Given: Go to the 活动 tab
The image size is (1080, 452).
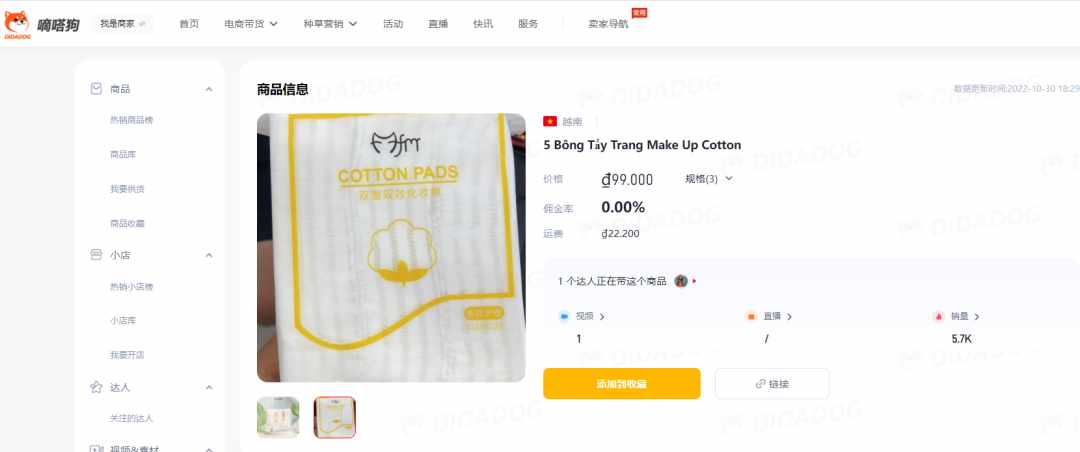Looking at the screenshot, I should tap(393, 23).
